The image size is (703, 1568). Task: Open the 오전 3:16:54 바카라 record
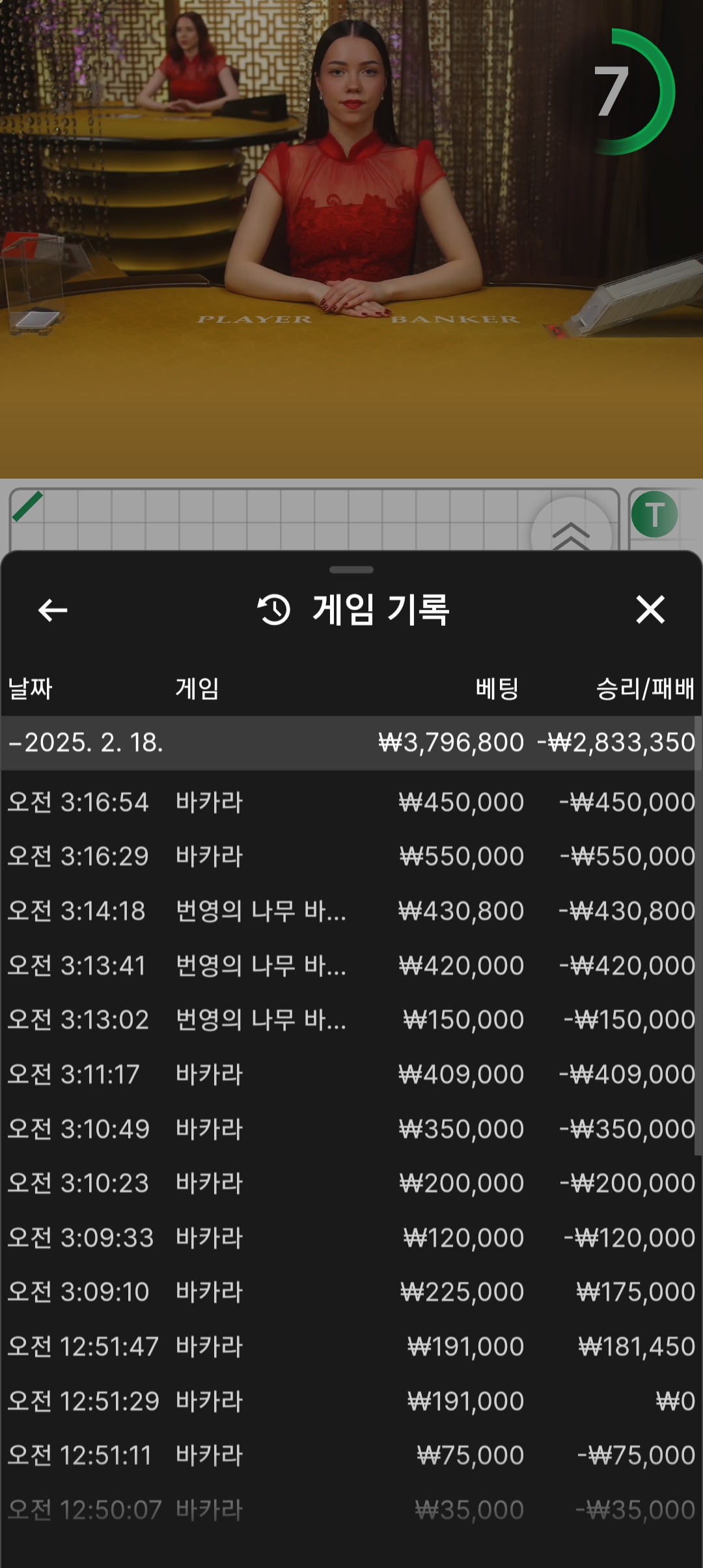(350, 802)
